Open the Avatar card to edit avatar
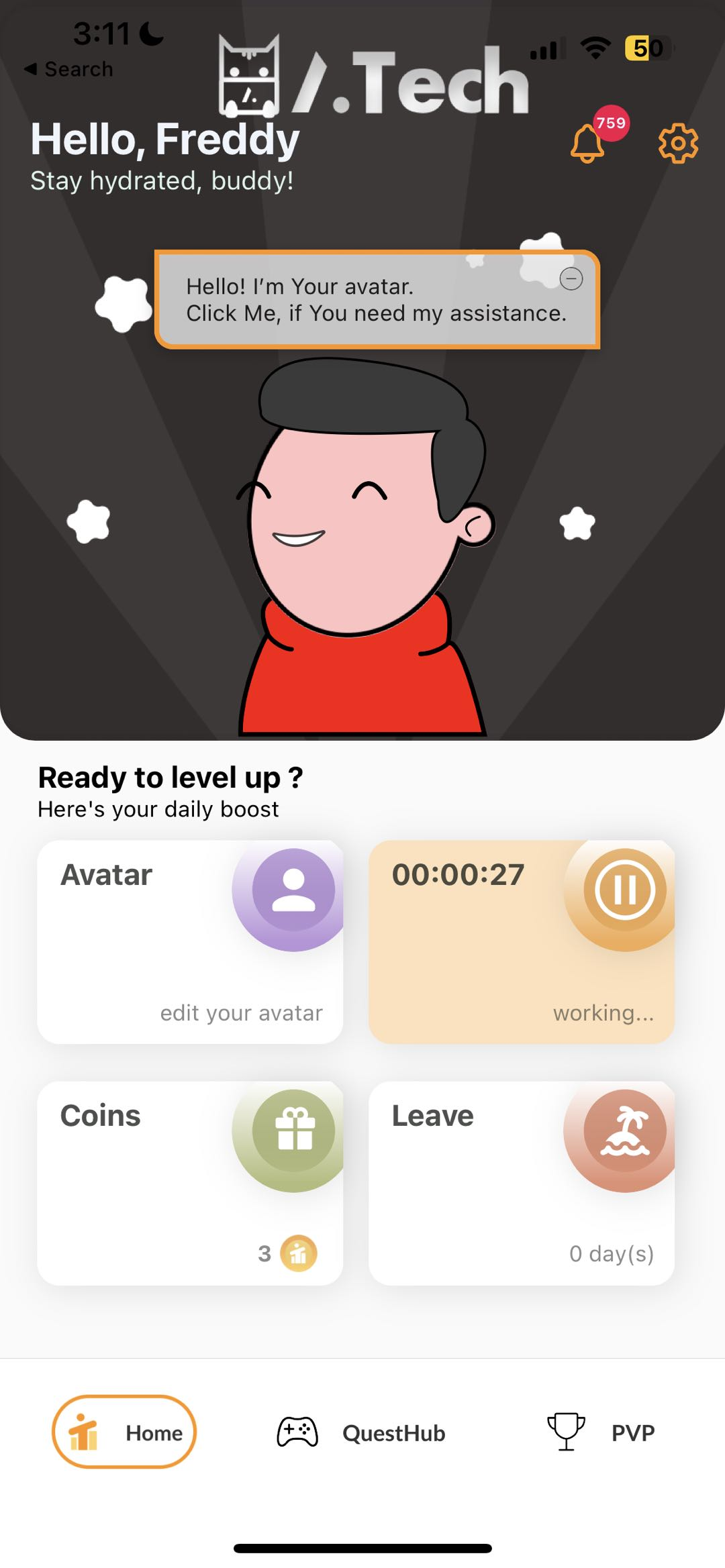The height and width of the screenshot is (1568, 725). click(x=190, y=941)
